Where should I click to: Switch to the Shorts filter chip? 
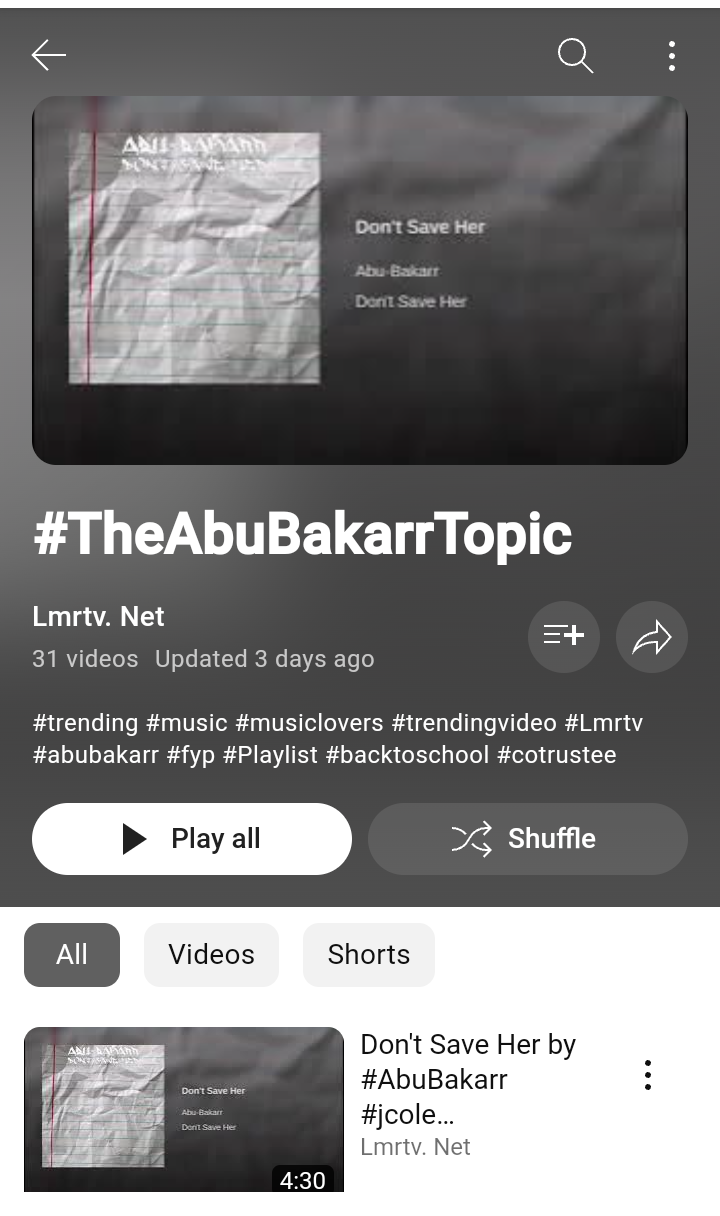click(369, 955)
